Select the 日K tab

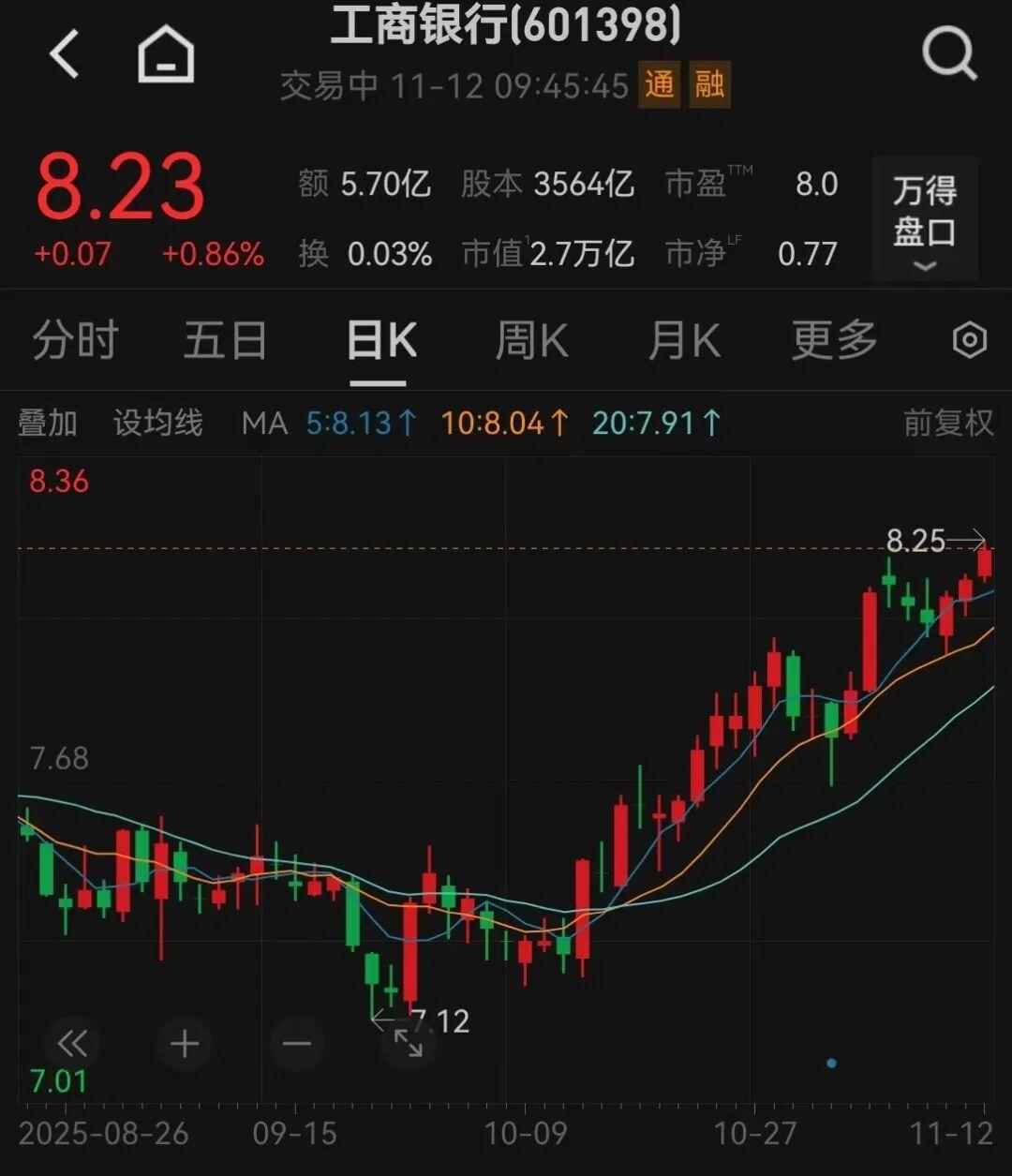pyautogui.click(x=379, y=340)
